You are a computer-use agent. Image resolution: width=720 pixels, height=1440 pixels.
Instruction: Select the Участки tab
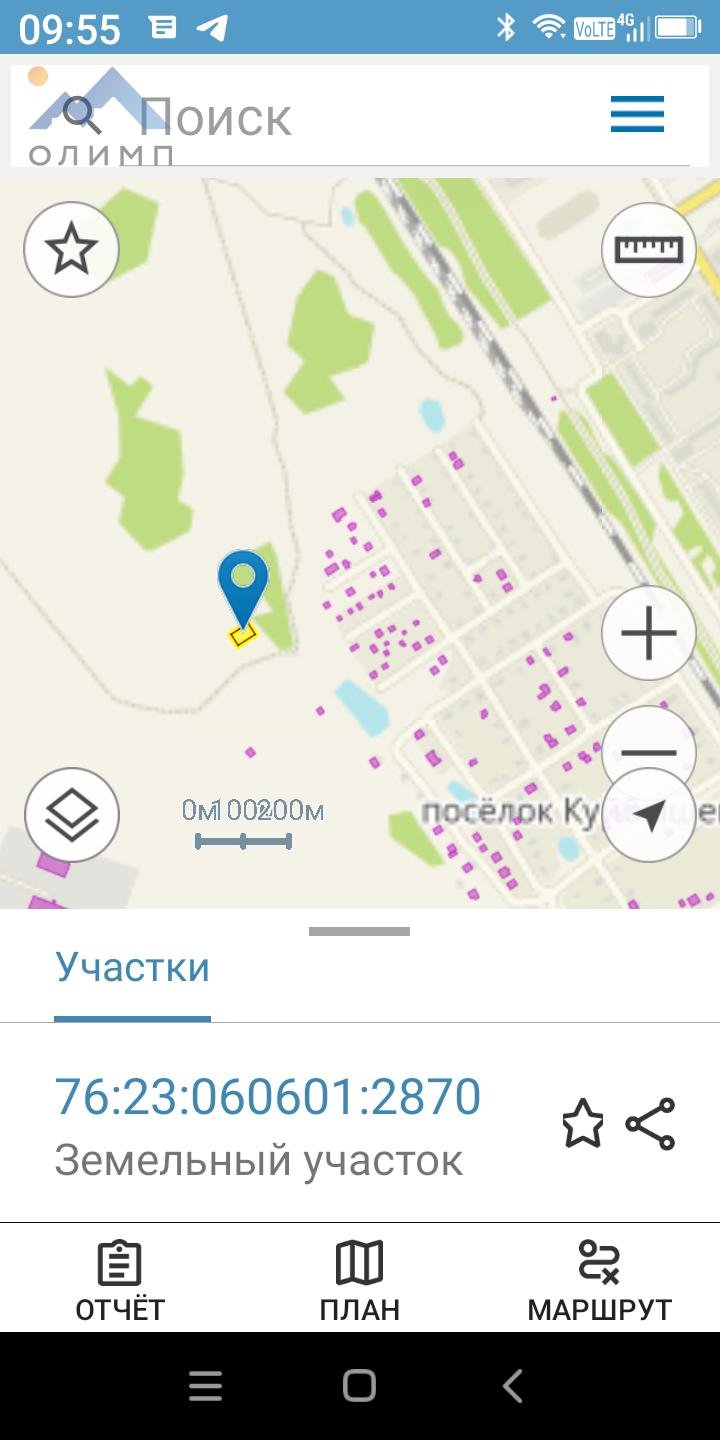[132, 967]
